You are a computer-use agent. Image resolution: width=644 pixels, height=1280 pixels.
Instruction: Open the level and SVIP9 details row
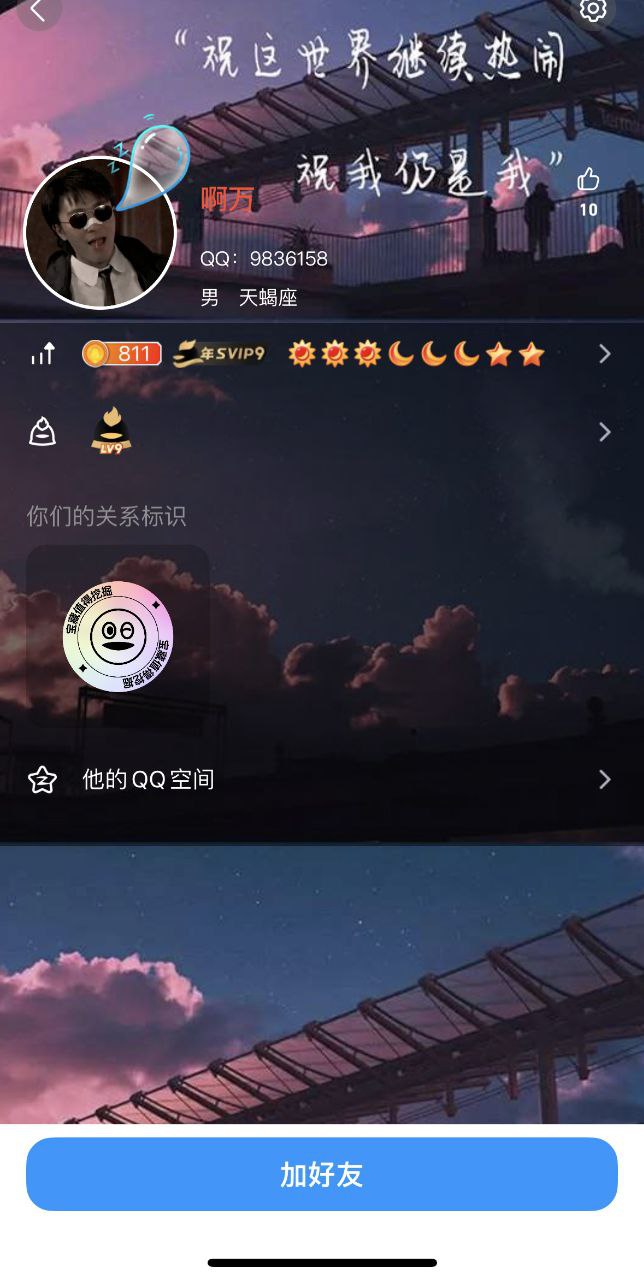click(320, 354)
